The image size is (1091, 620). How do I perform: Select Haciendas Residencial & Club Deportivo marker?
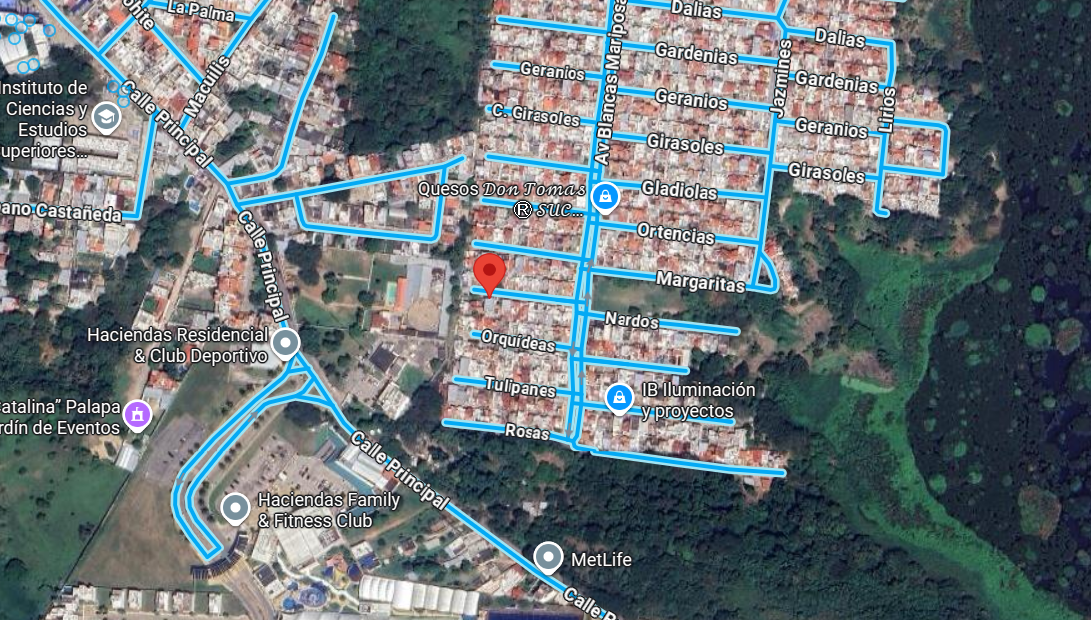click(287, 345)
